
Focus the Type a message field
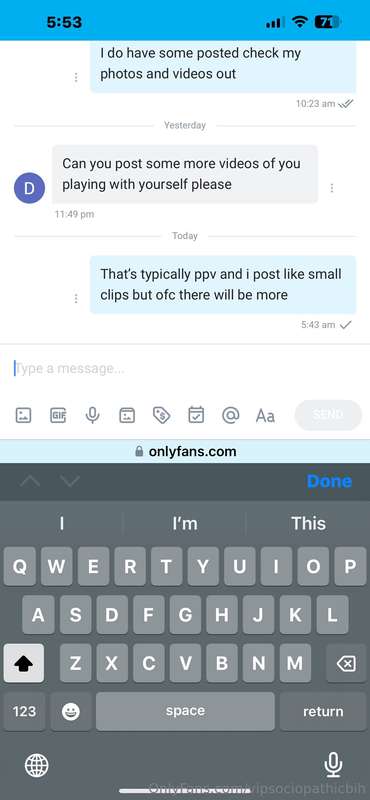(185, 368)
